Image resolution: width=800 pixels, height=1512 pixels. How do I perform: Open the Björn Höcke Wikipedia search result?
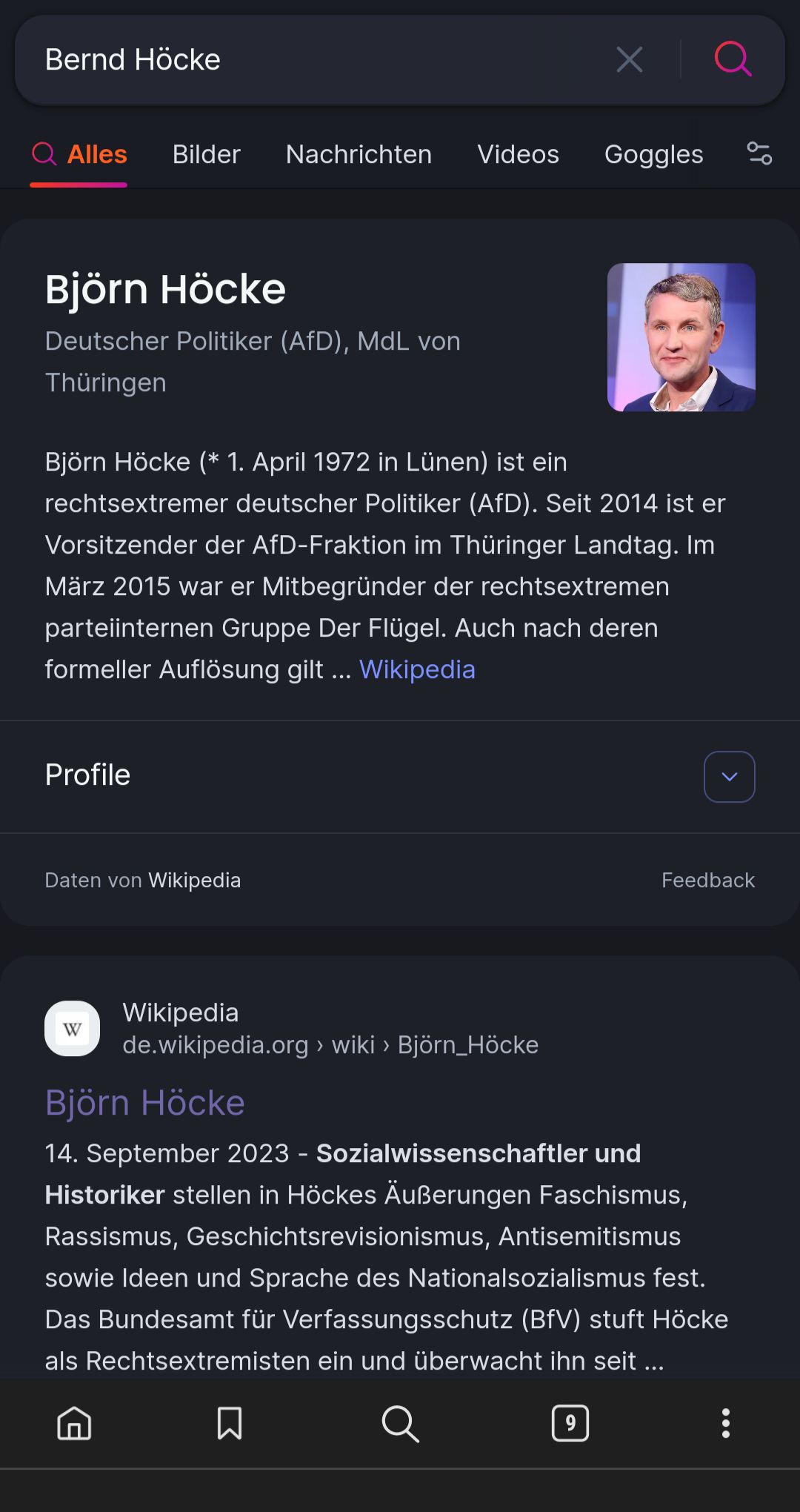point(144,1102)
